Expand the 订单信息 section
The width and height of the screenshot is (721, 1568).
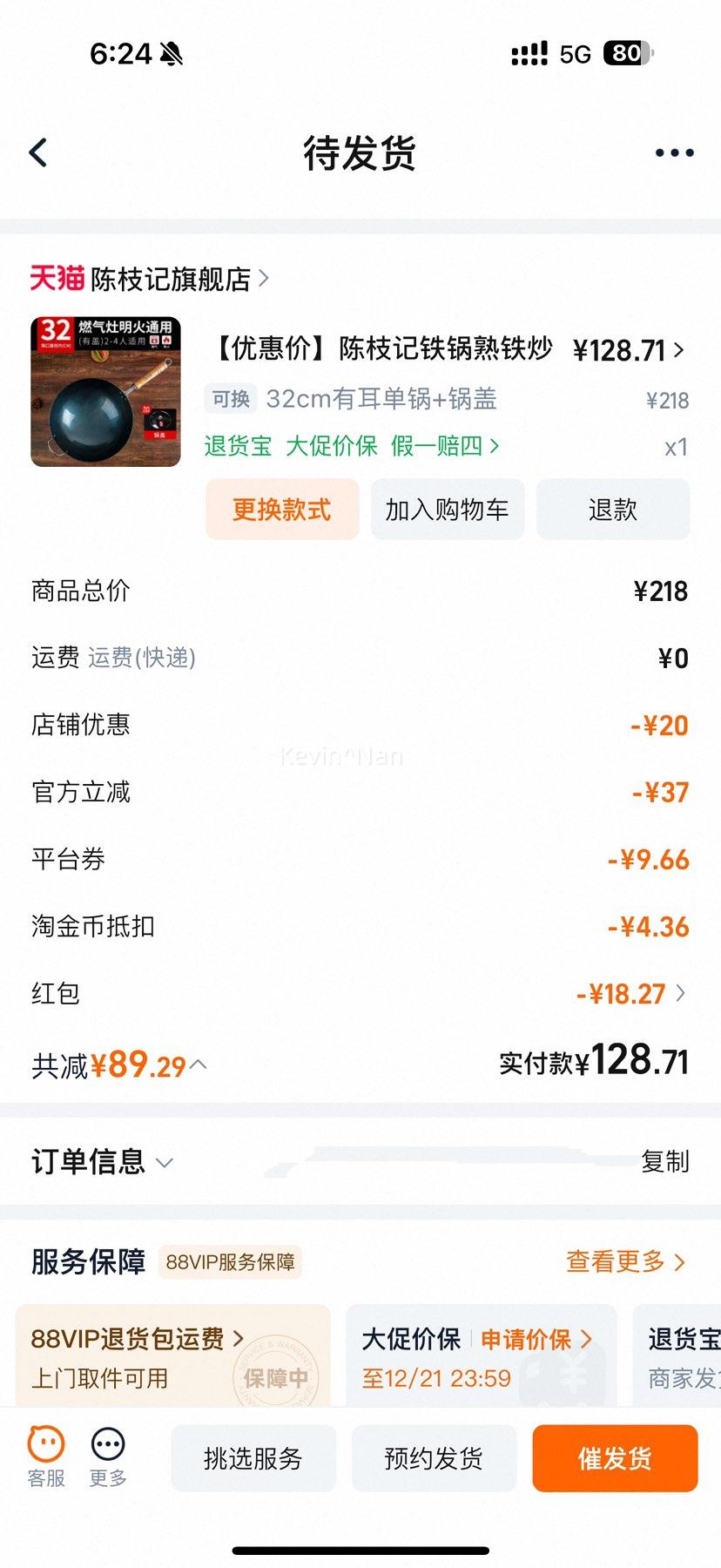tap(103, 1162)
